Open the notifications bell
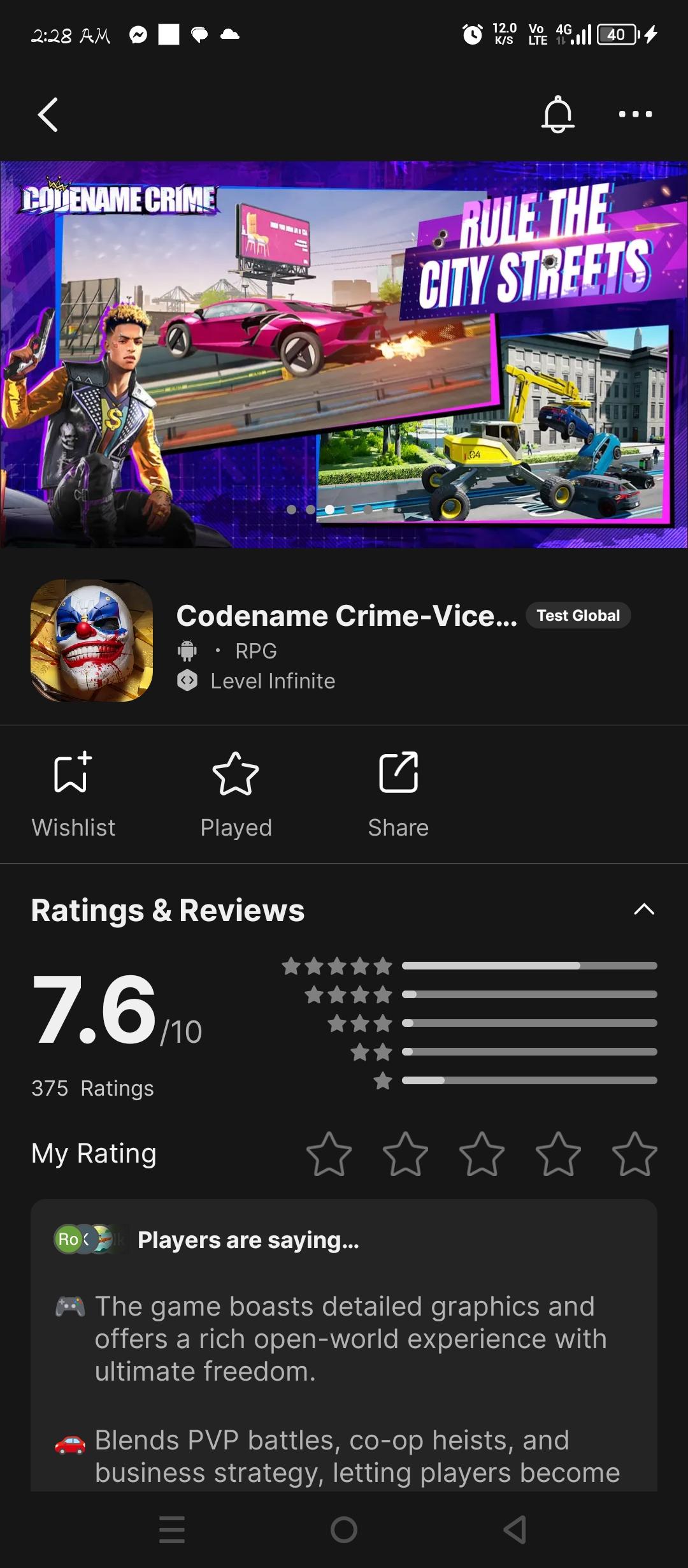Viewport: 688px width, 1568px height. 557,115
